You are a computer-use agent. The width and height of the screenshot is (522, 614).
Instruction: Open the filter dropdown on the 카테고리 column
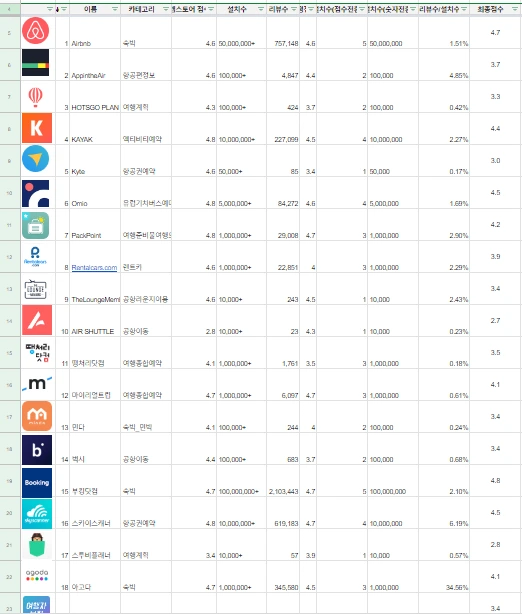coord(166,9)
